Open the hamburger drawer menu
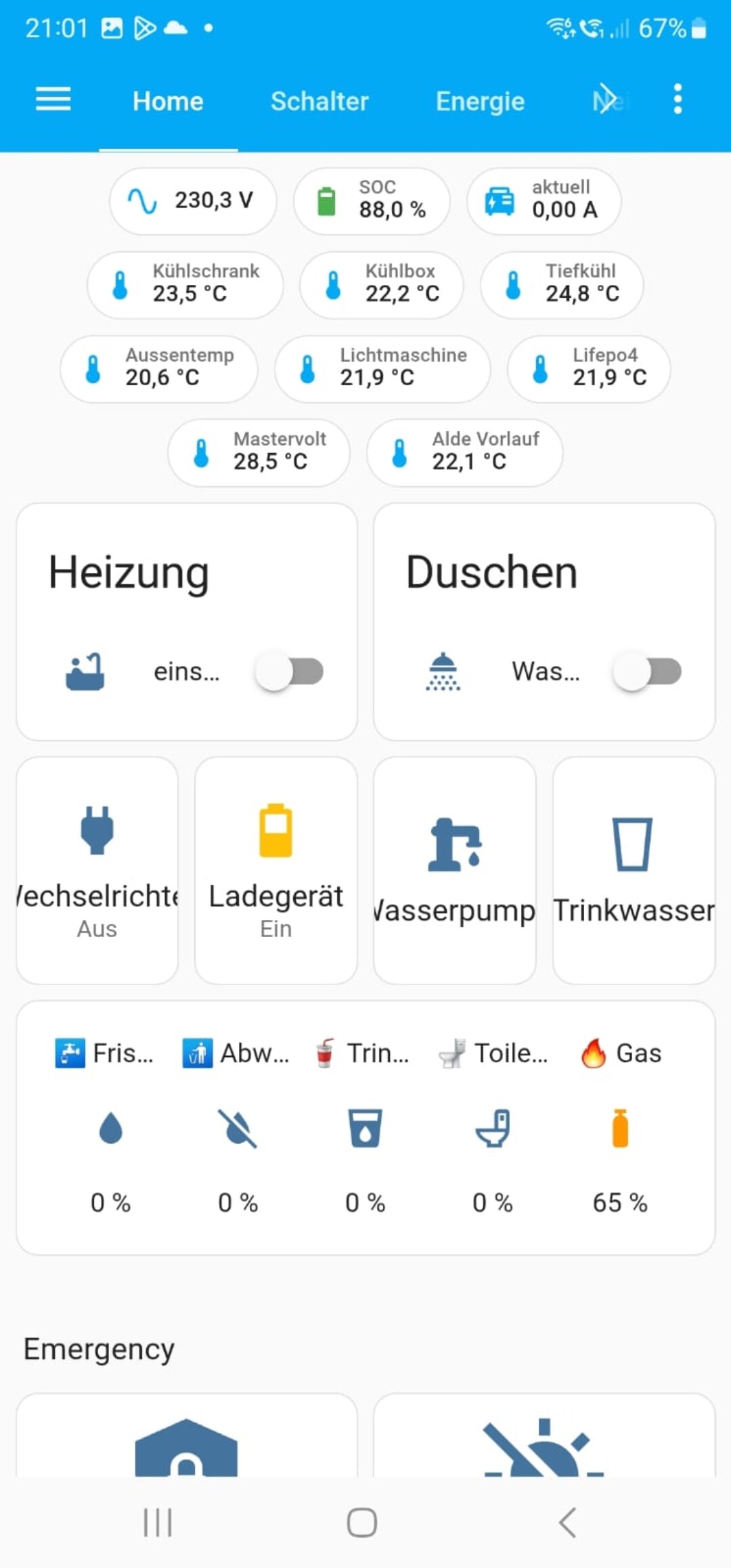Screen dimensions: 731x1568 click(53, 100)
